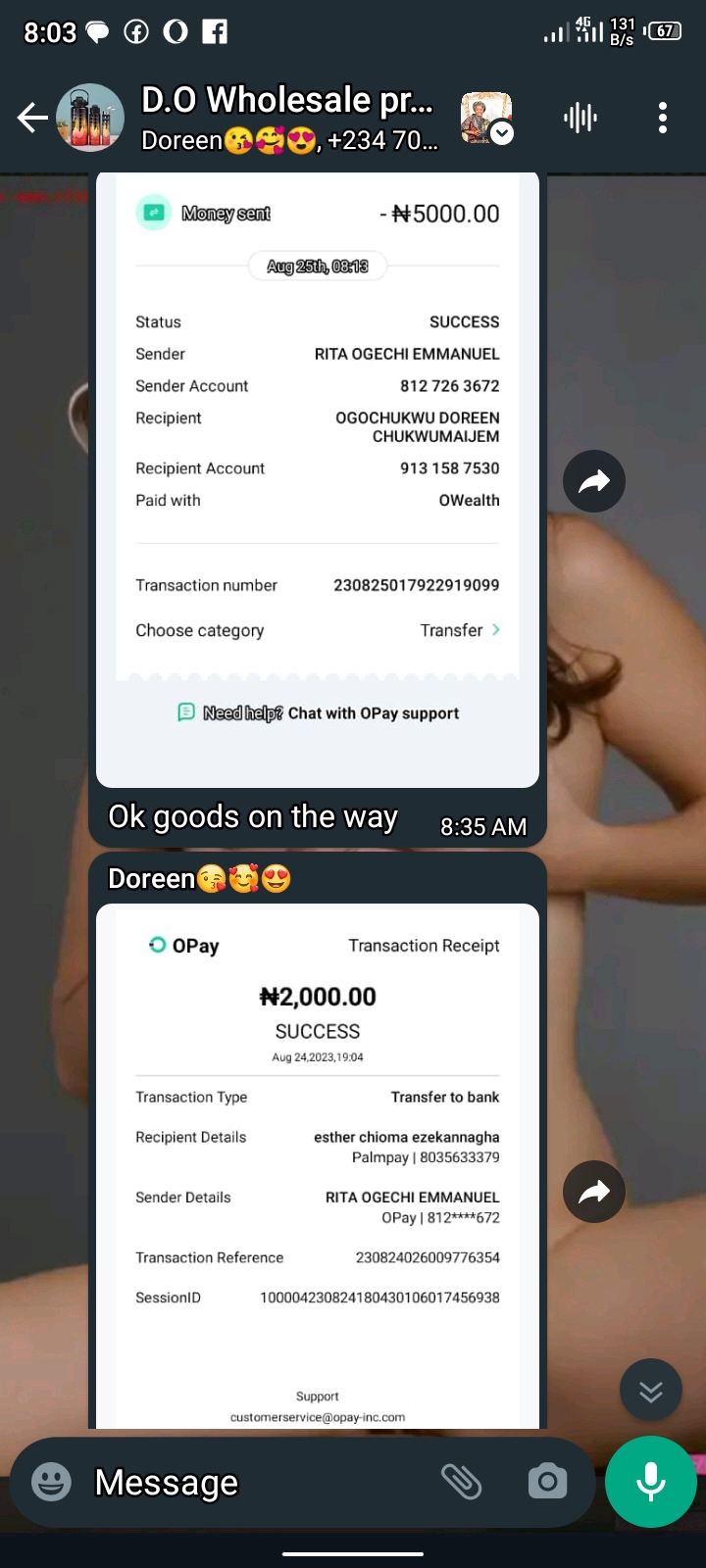
Task: Go back to the chat list
Action: [x=32, y=118]
